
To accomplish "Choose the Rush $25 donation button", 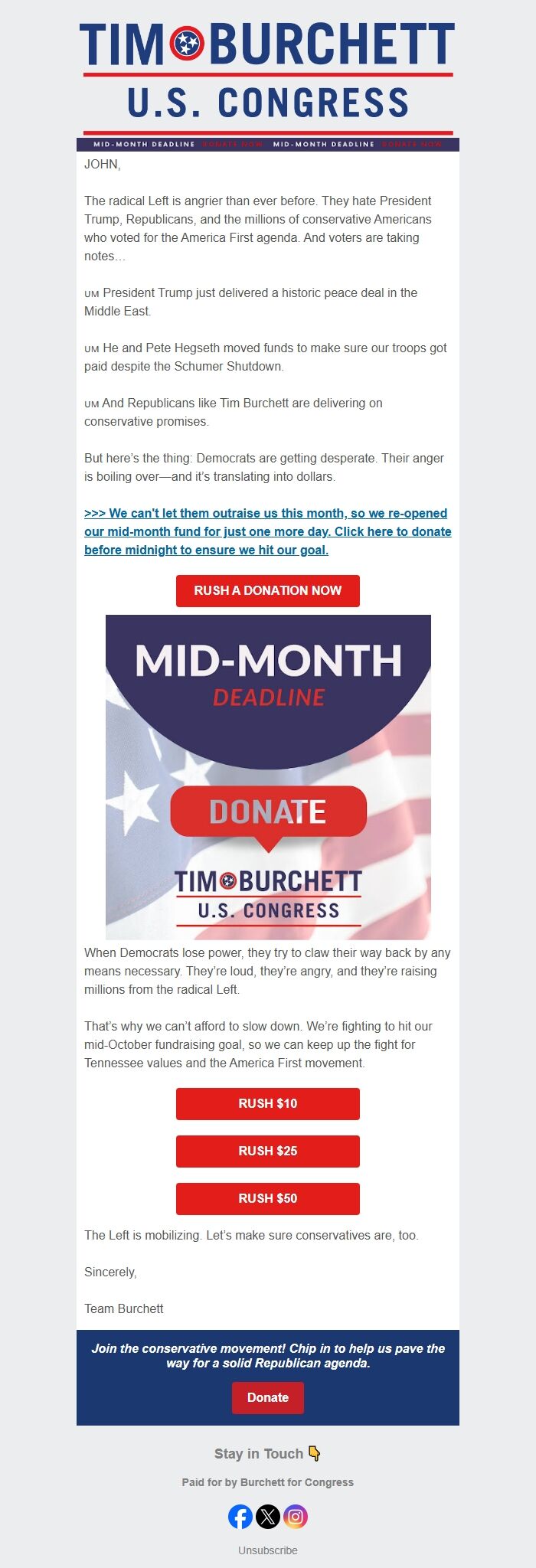I will coord(267,1151).
